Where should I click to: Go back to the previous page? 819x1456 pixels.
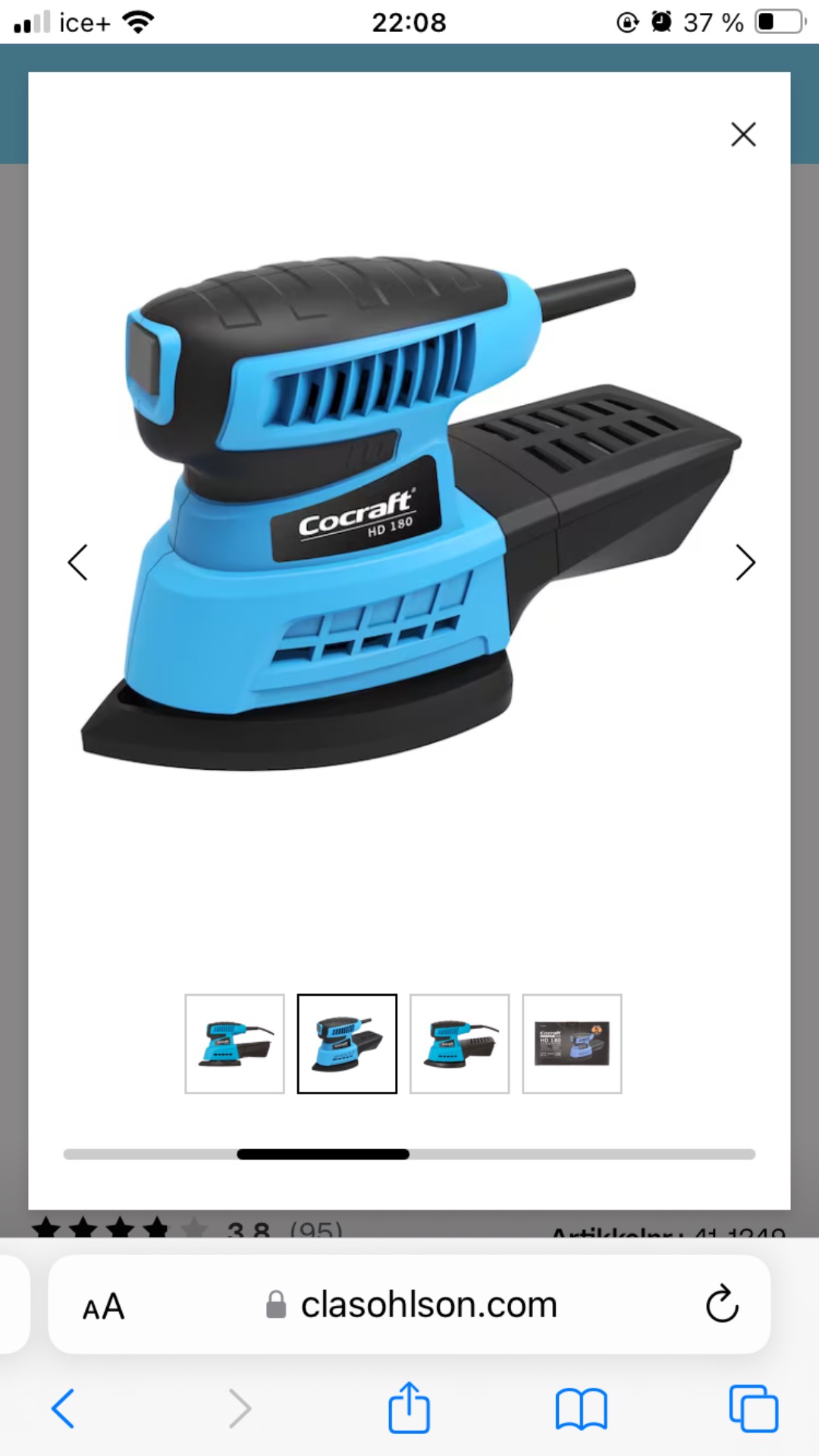click(64, 1409)
